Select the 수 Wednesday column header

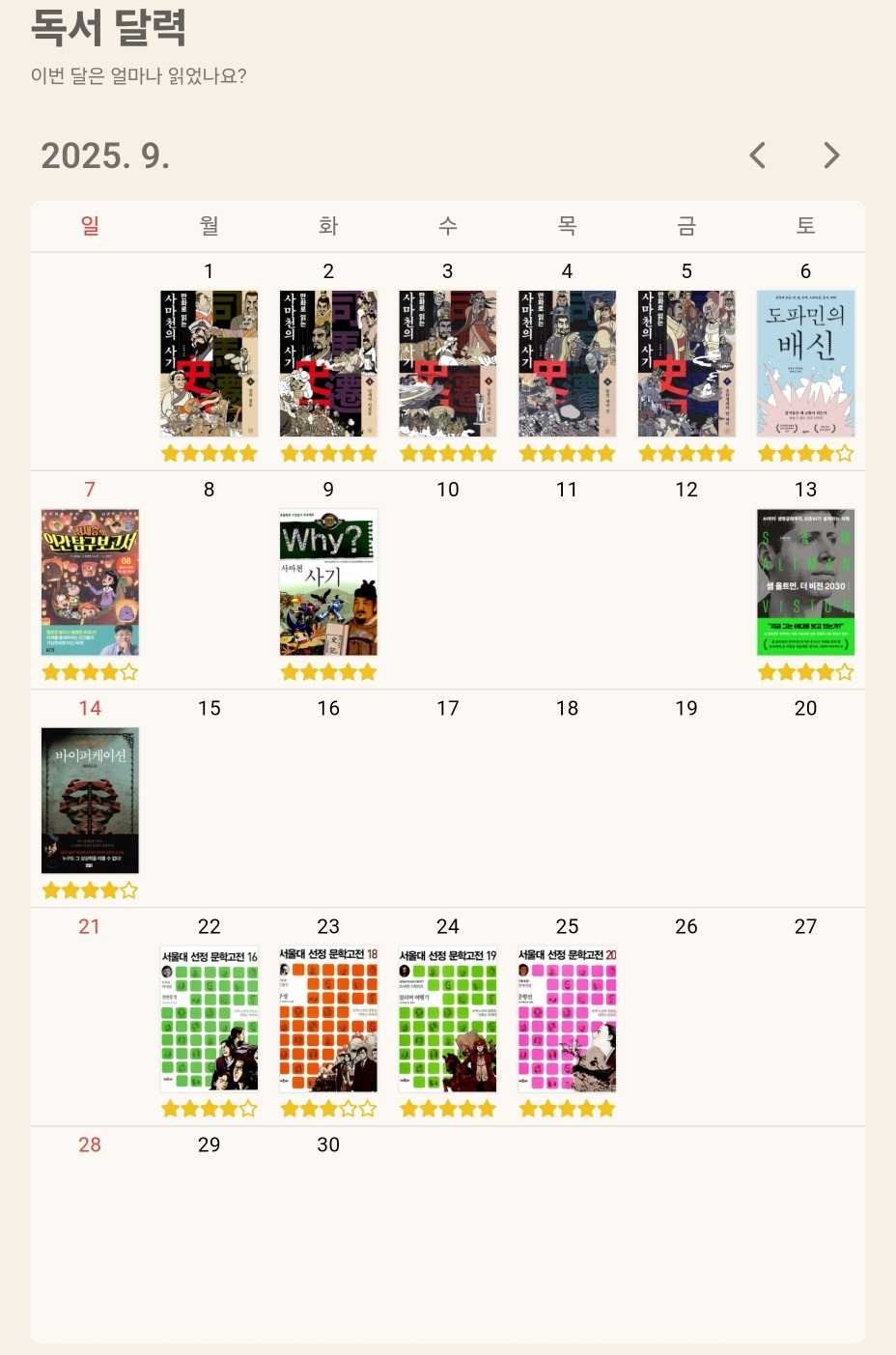click(x=447, y=225)
